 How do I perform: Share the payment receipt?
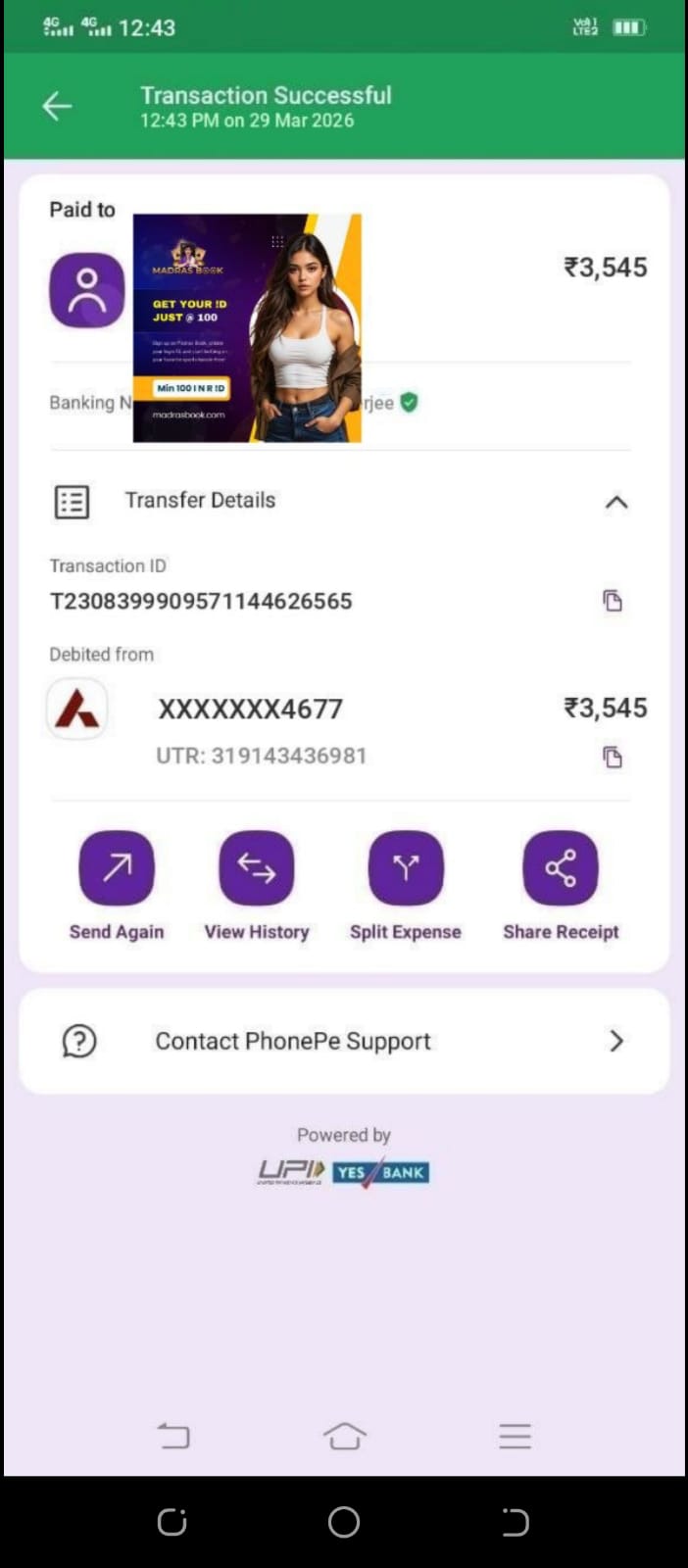[561, 868]
